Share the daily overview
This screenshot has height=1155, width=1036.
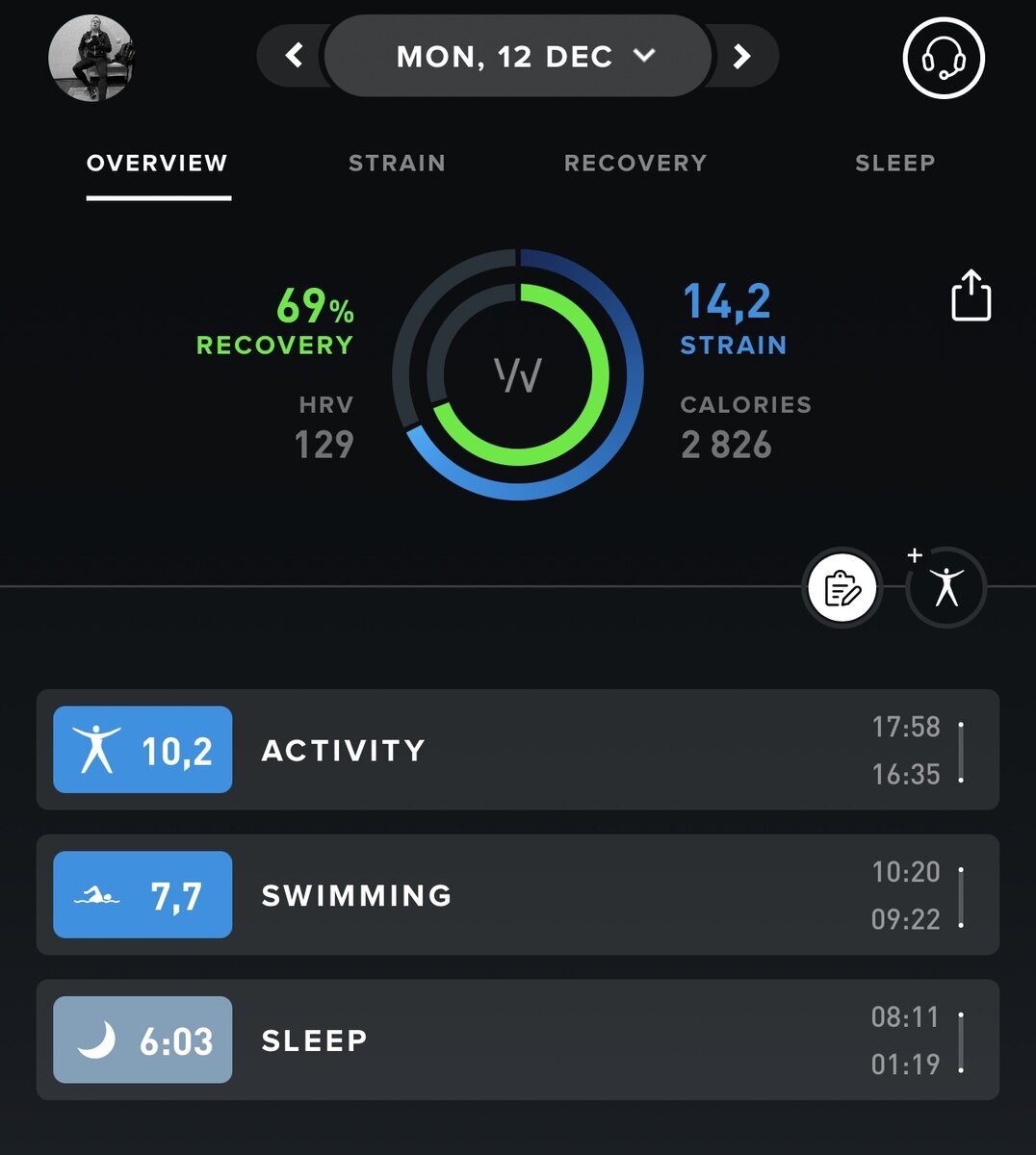[971, 295]
